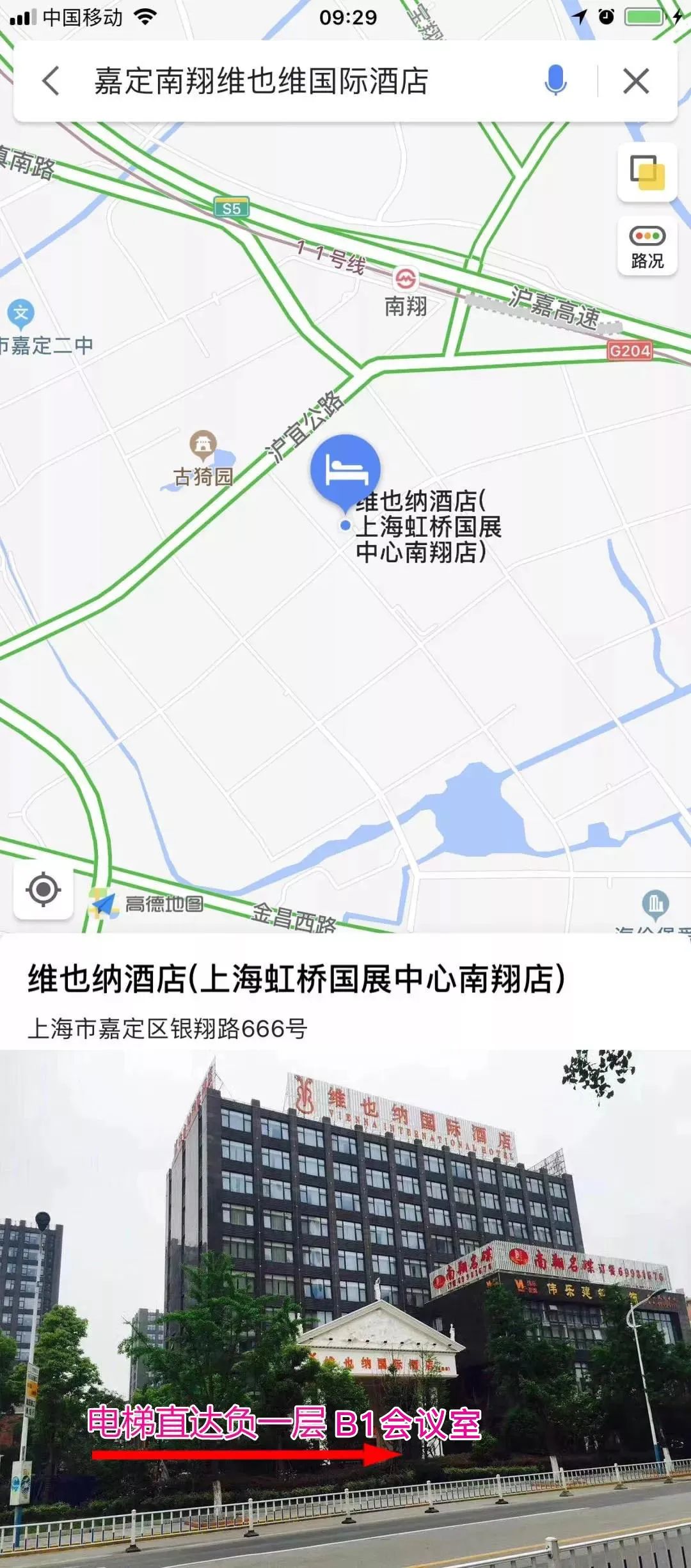The height and width of the screenshot is (1568, 691).
Task: Start voice search with the microphone
Action: pos(555,81)
